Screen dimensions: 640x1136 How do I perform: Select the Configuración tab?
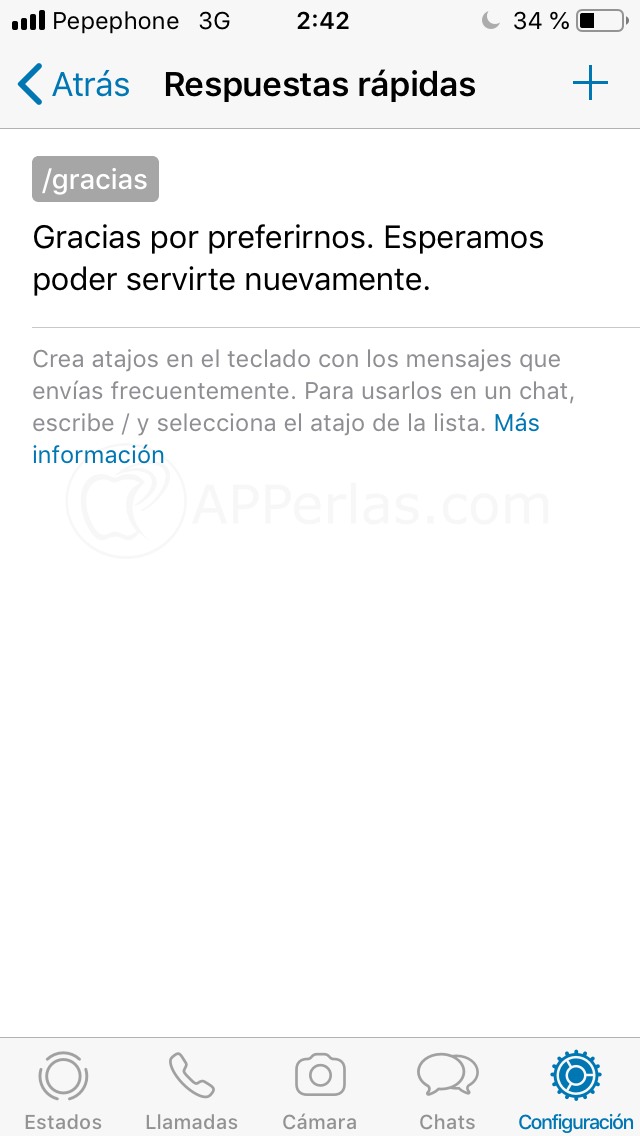point(575,1090)
